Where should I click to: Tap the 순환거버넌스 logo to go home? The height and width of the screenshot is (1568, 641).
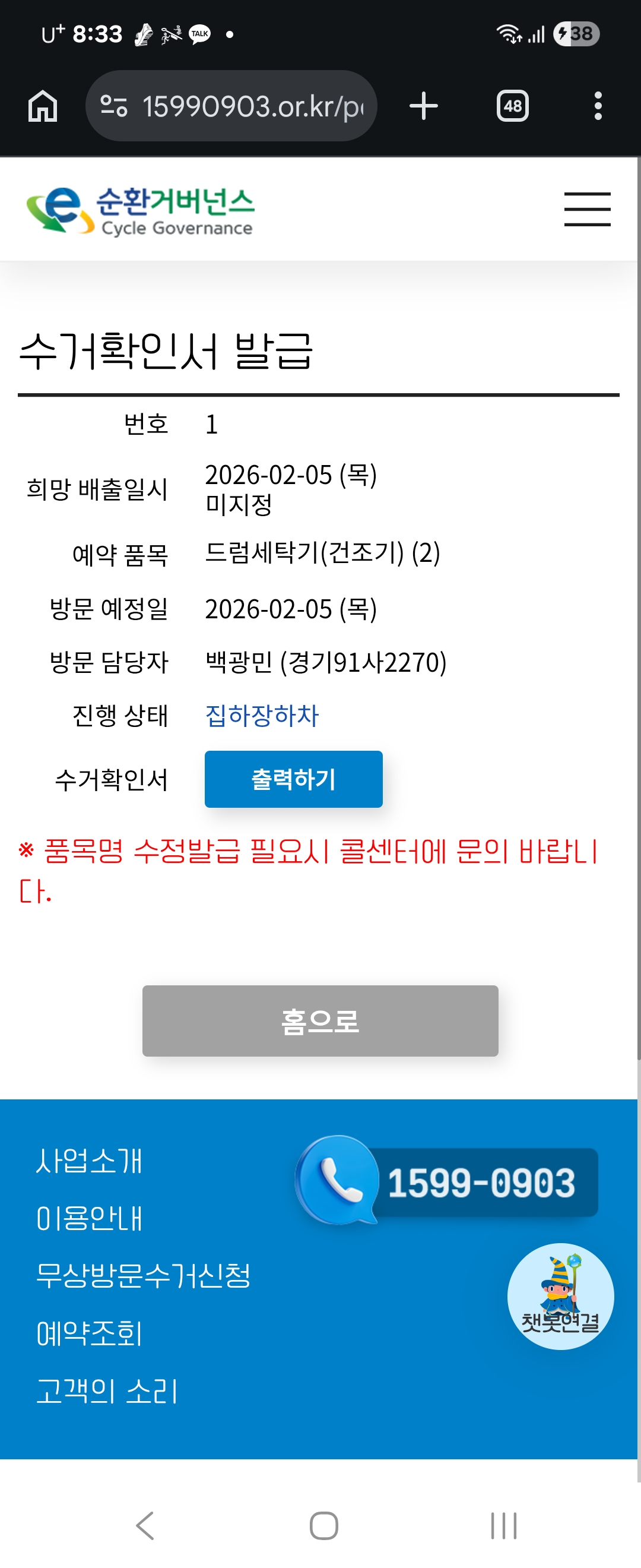pyautogui.click(x=141, y=211)
